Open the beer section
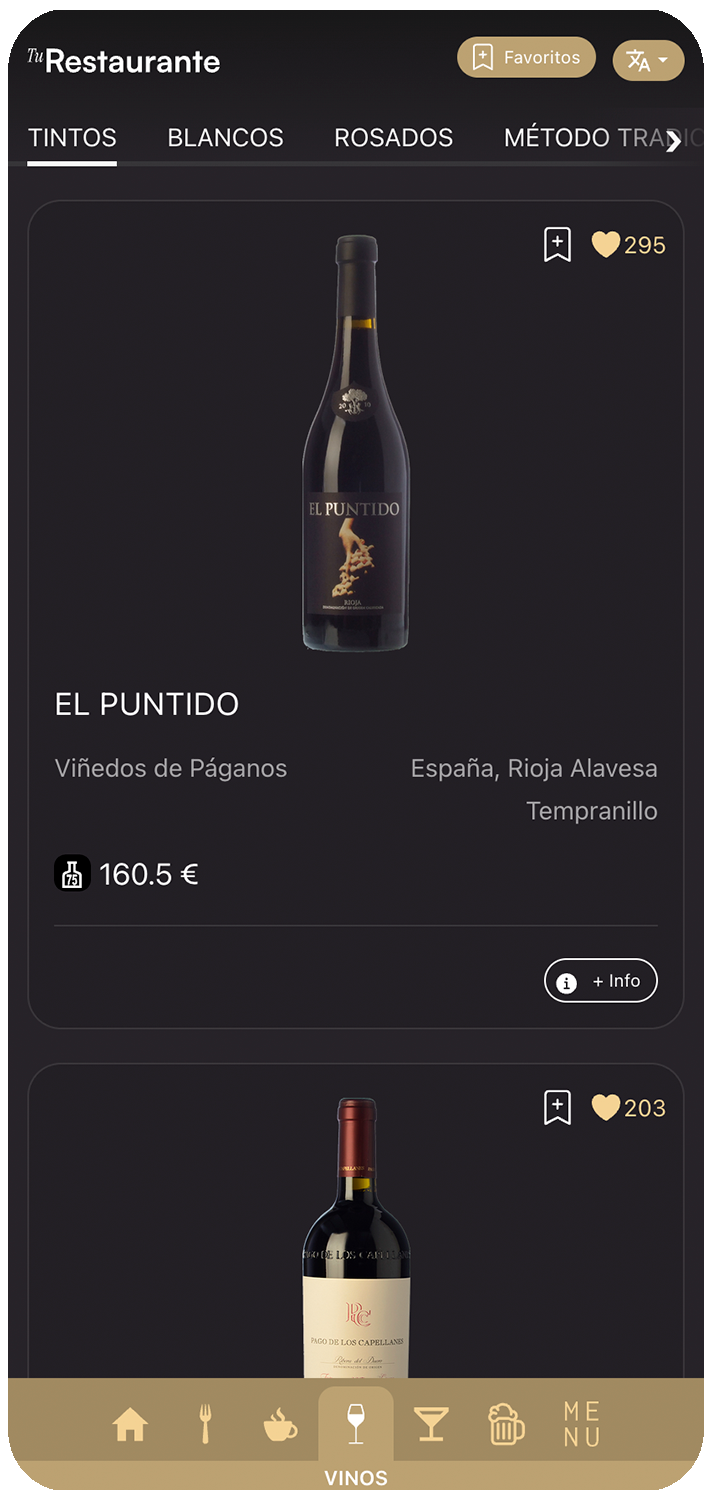712x1500 pixels. click(x=506, y=1424)
